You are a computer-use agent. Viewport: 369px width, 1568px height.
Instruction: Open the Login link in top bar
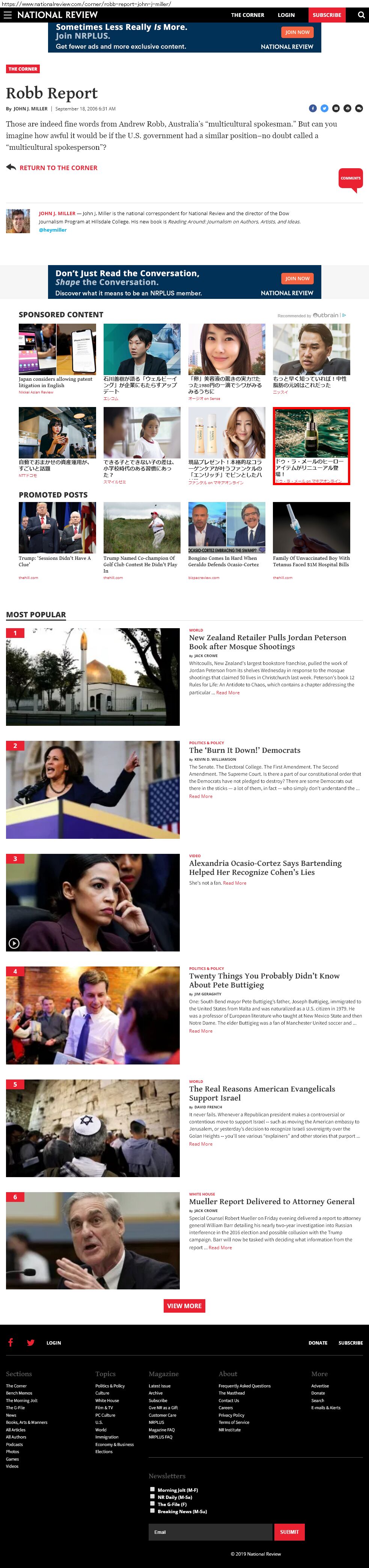click(x=286, y=15)
